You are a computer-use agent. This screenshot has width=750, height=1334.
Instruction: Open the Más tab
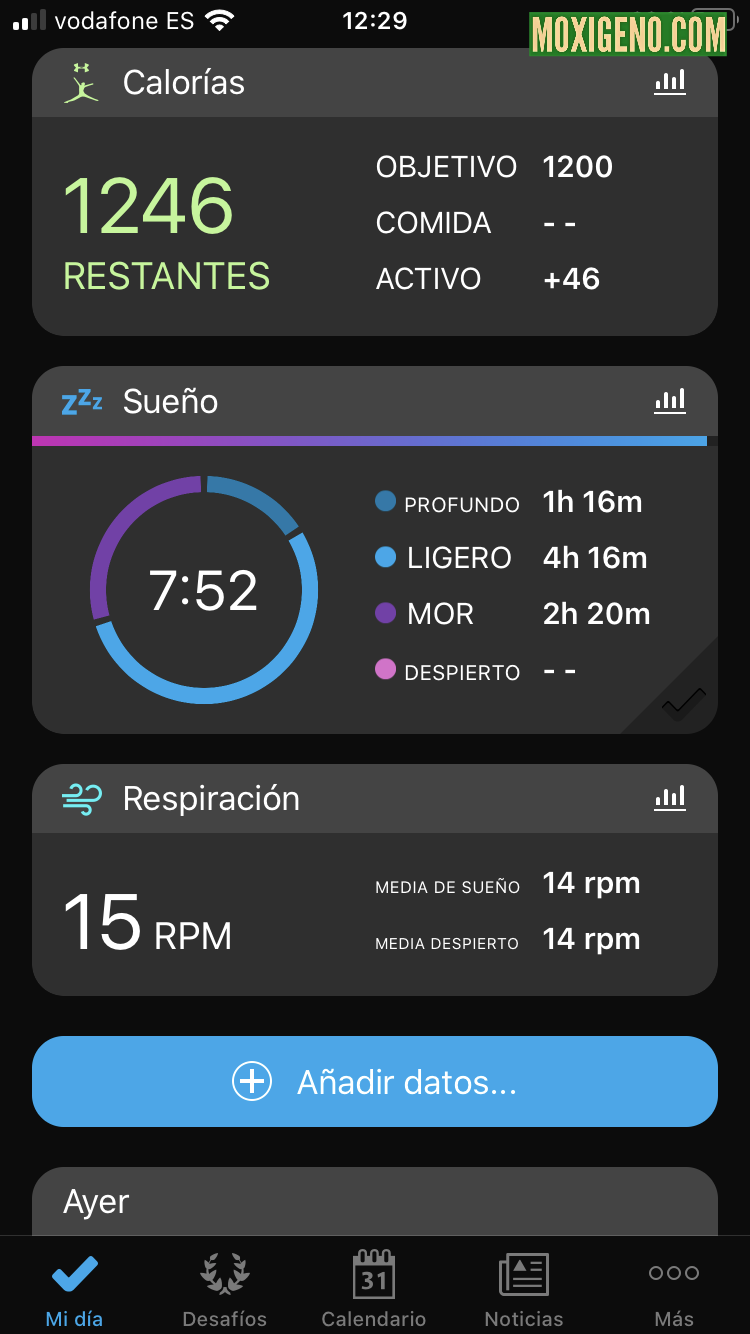tap(674, 1288)
